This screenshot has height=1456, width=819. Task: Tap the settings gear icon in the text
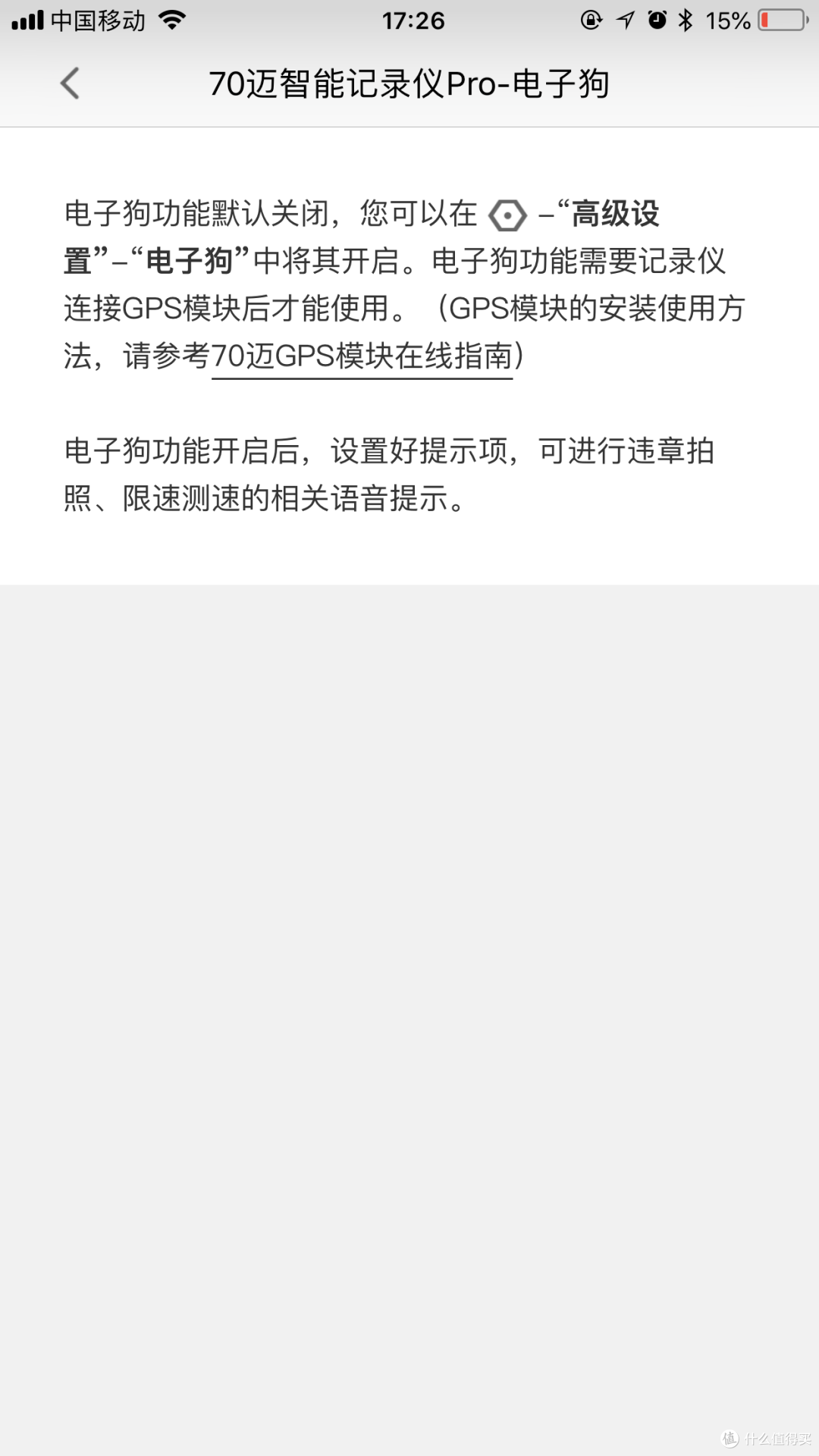coord(507,216)
